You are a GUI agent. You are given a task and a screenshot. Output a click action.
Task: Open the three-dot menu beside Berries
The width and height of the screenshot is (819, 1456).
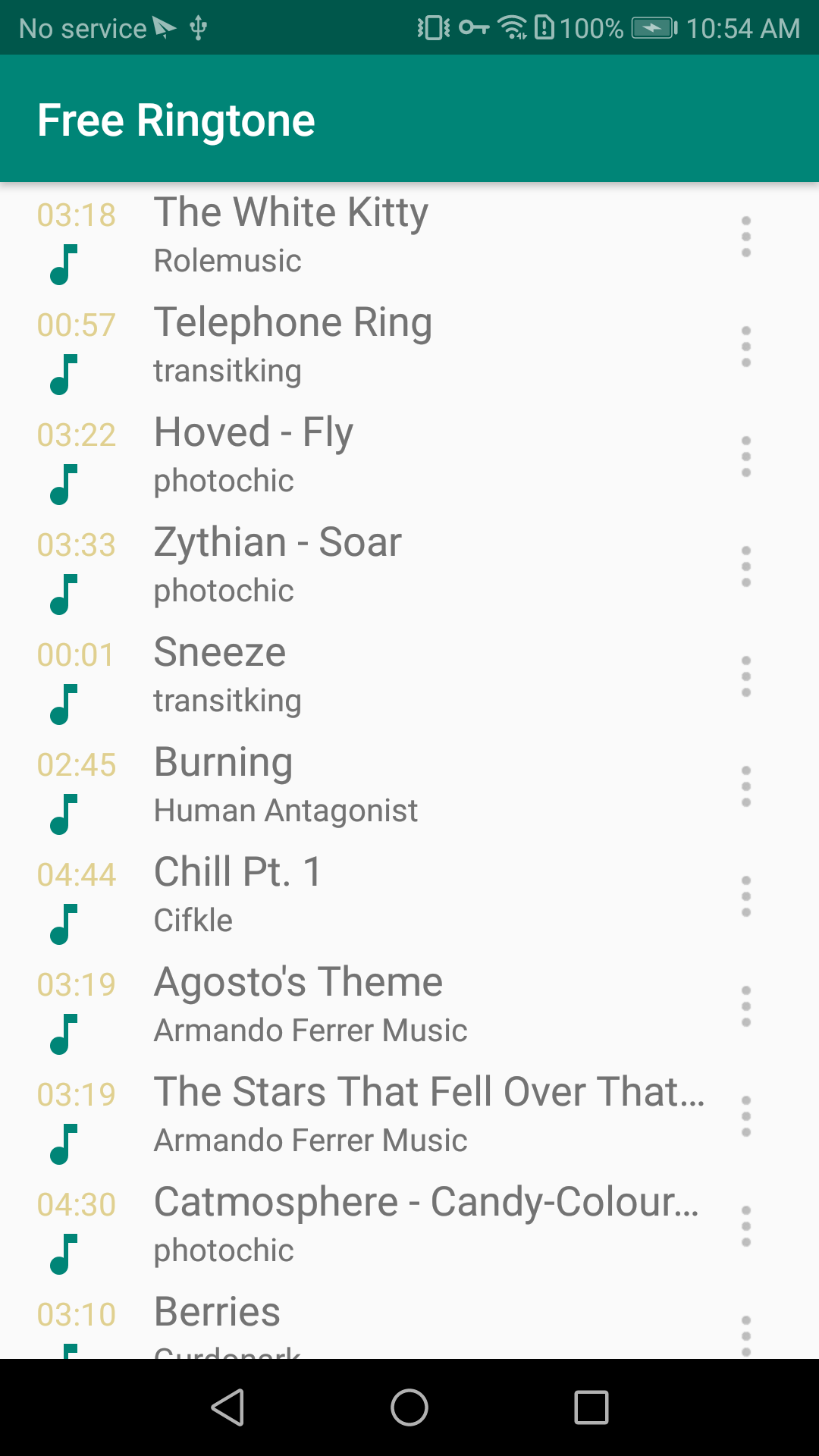[x=746, y=1335]
